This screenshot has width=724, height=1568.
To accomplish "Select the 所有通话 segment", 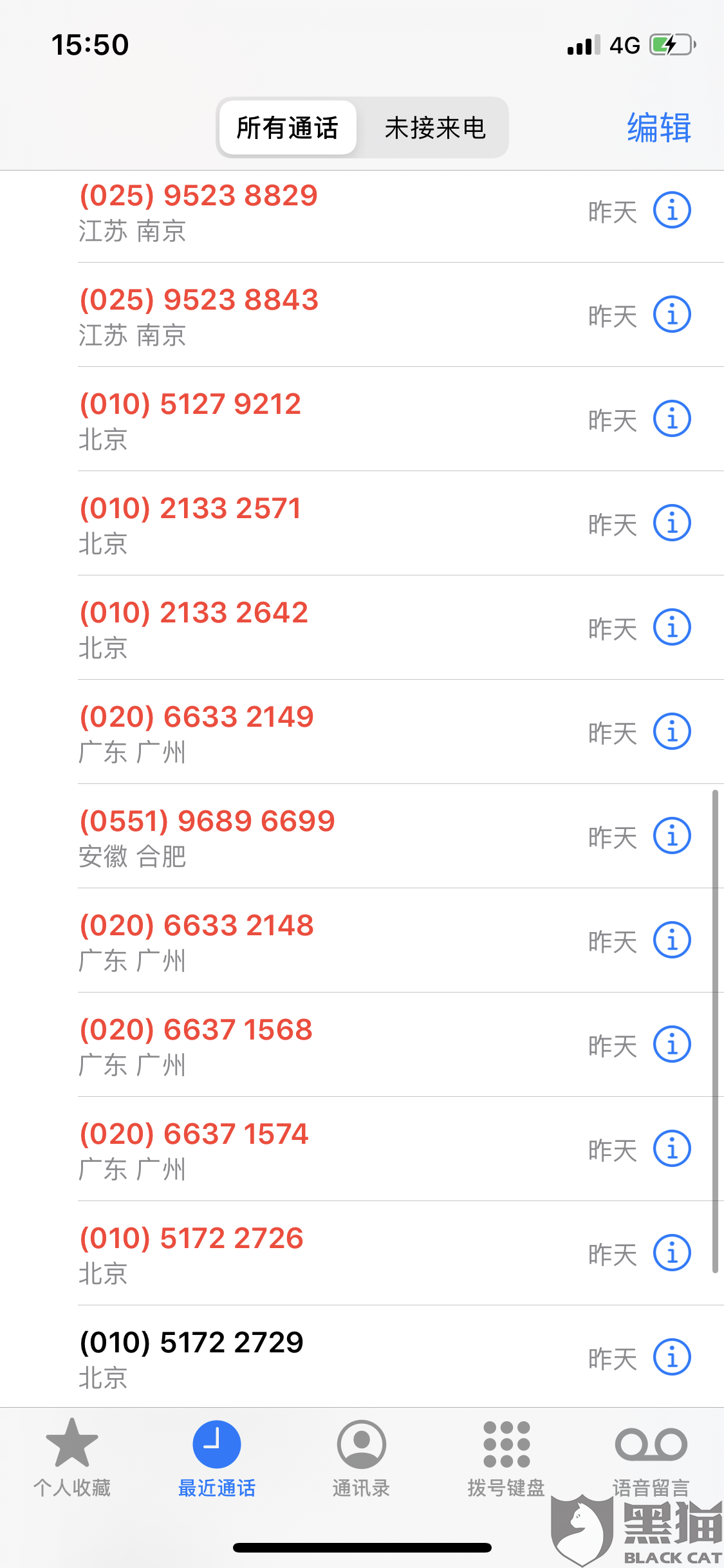I will coord(288,127).
